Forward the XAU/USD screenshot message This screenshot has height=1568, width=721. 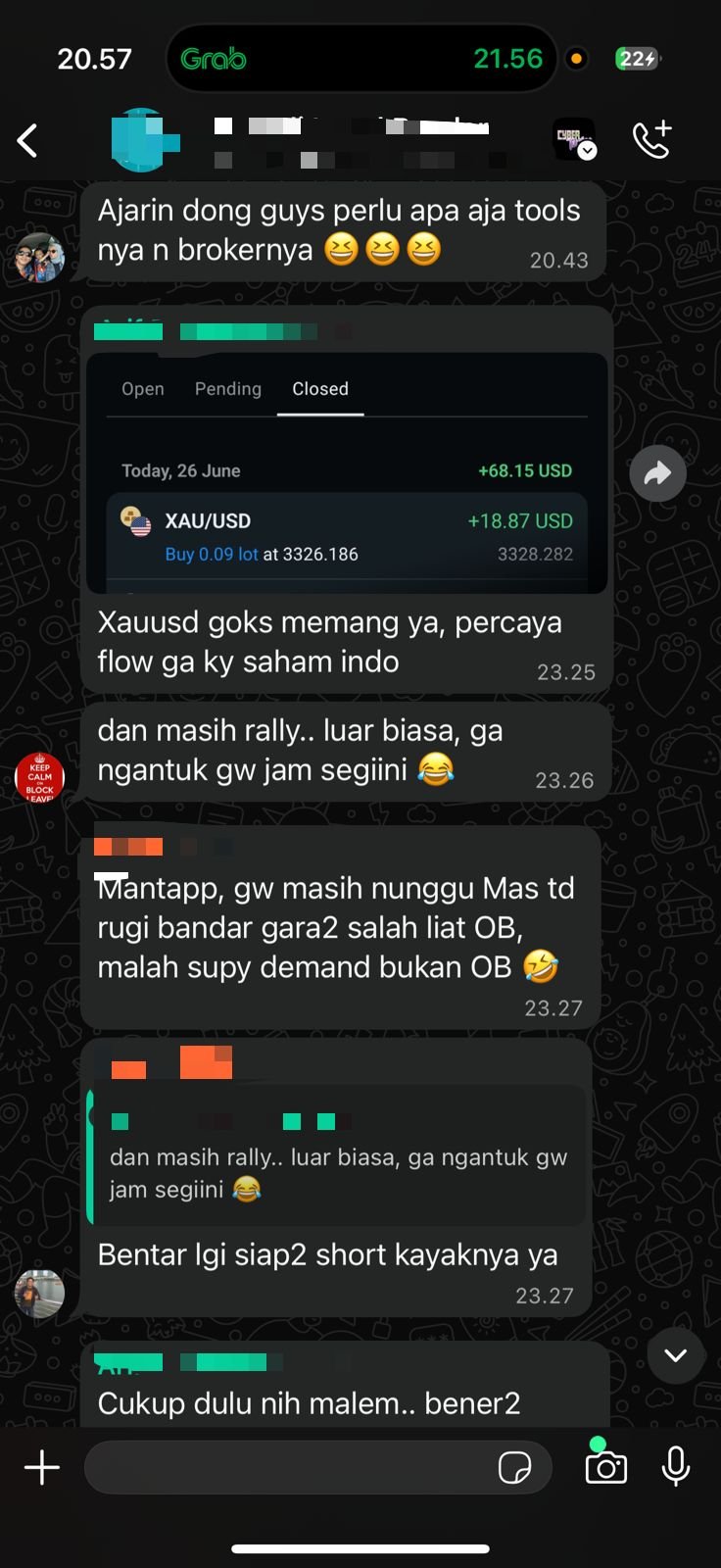[x=657, y=473]
